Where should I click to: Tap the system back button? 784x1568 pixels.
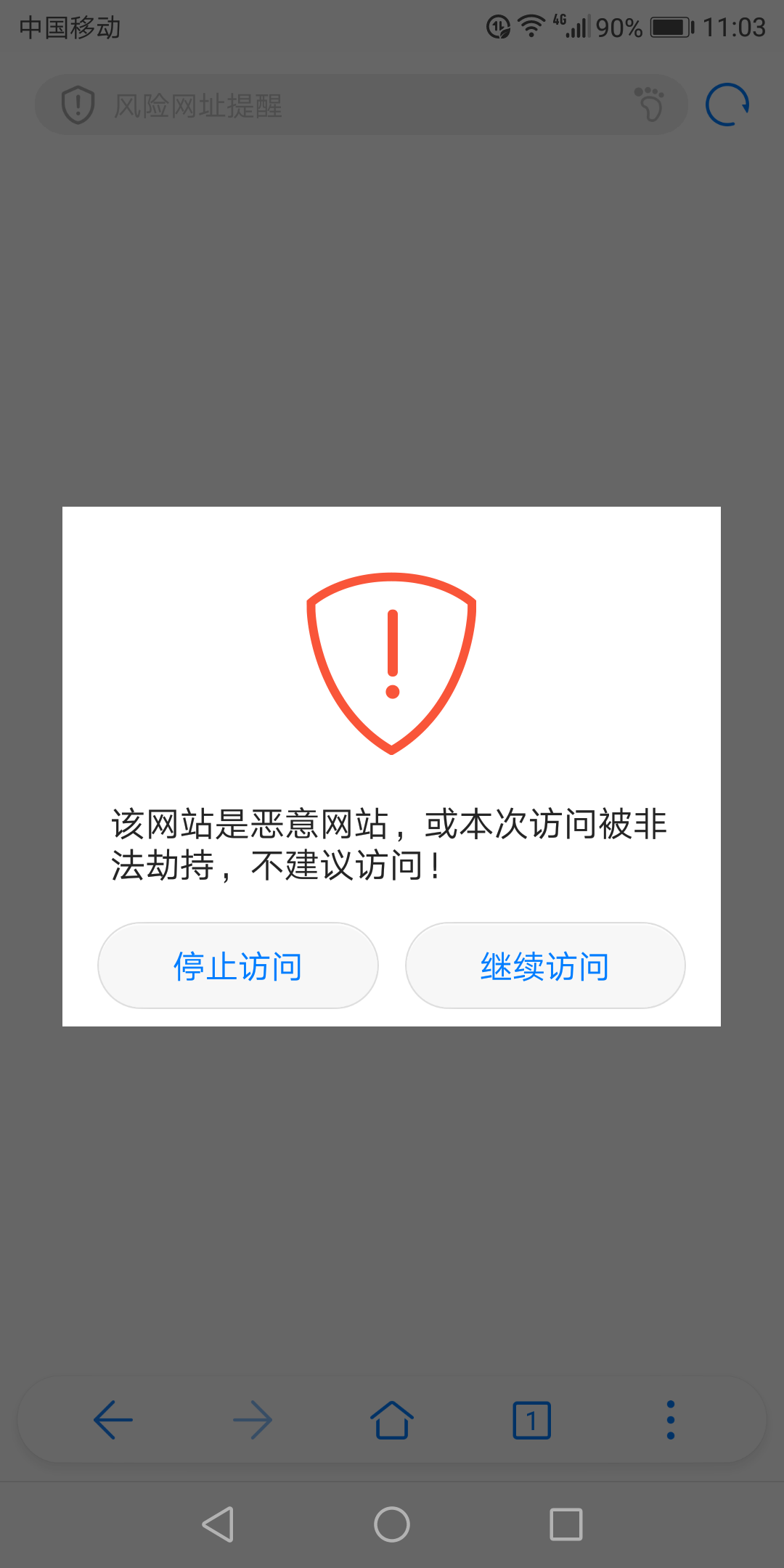(x=218, y=1524)
